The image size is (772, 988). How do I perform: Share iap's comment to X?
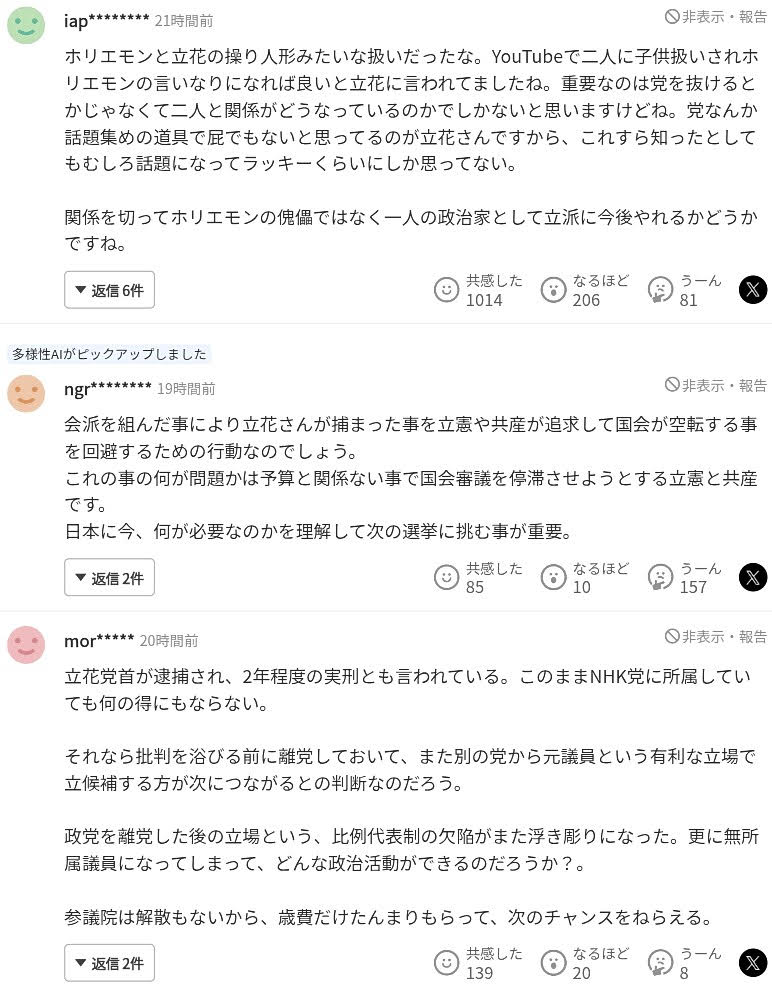(x=753, y=290)
